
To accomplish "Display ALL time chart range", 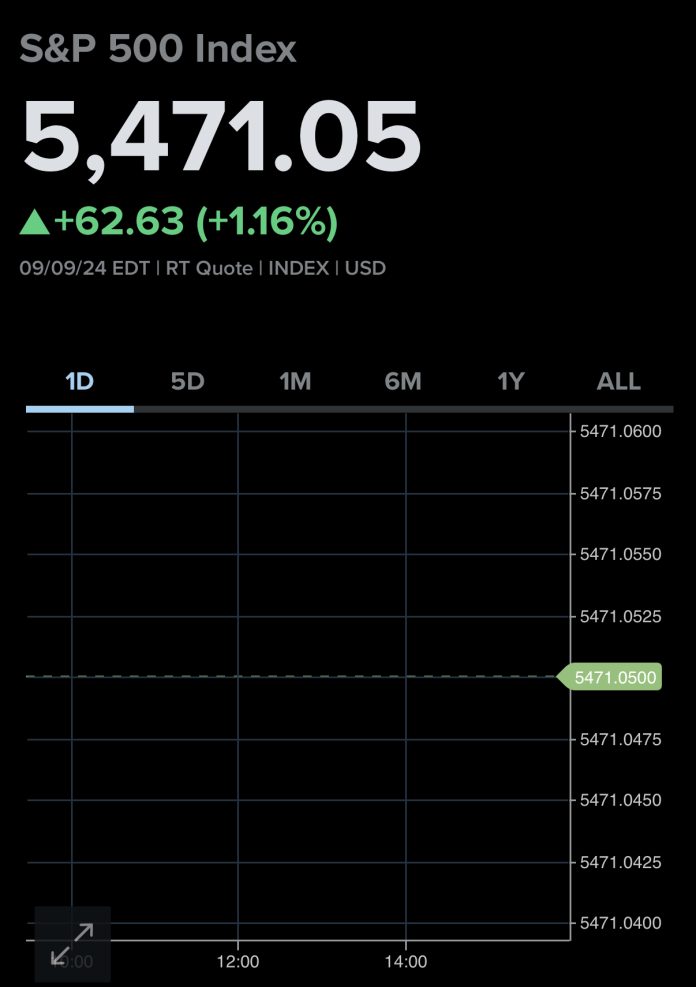I will click(618, 382).
